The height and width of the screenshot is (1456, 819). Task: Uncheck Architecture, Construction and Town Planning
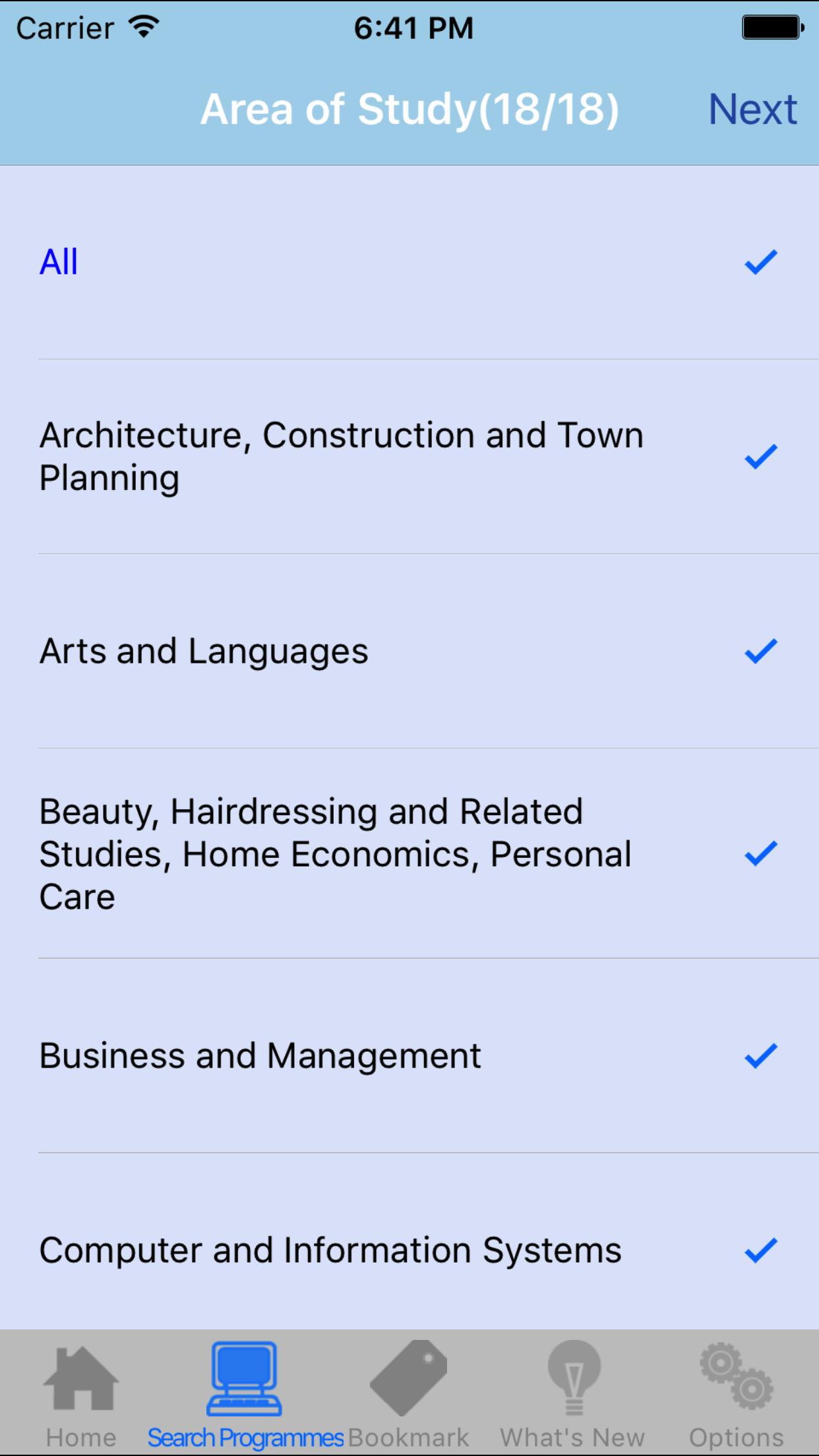click(409, 456)
